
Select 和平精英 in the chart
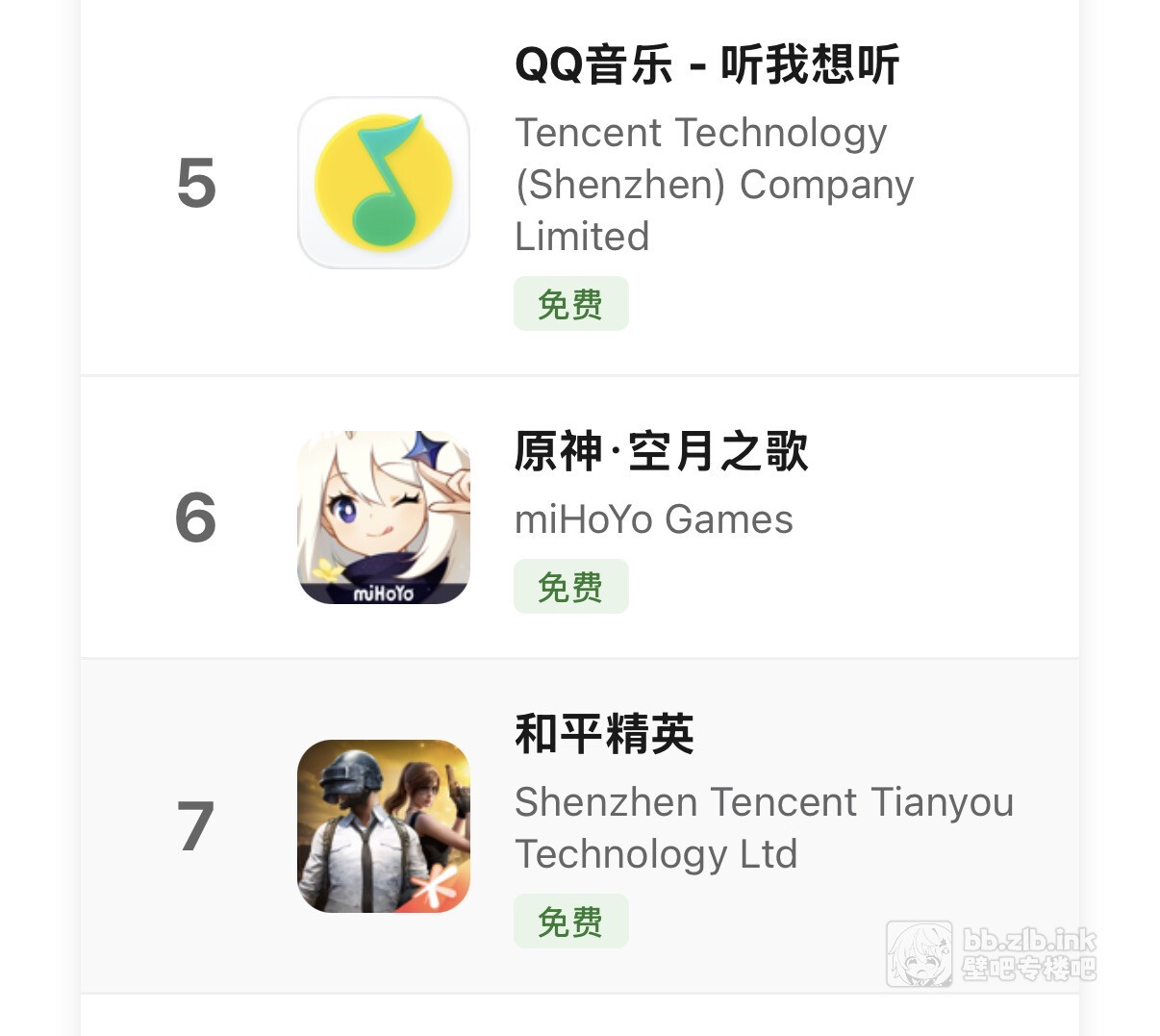tap(604, 734)
